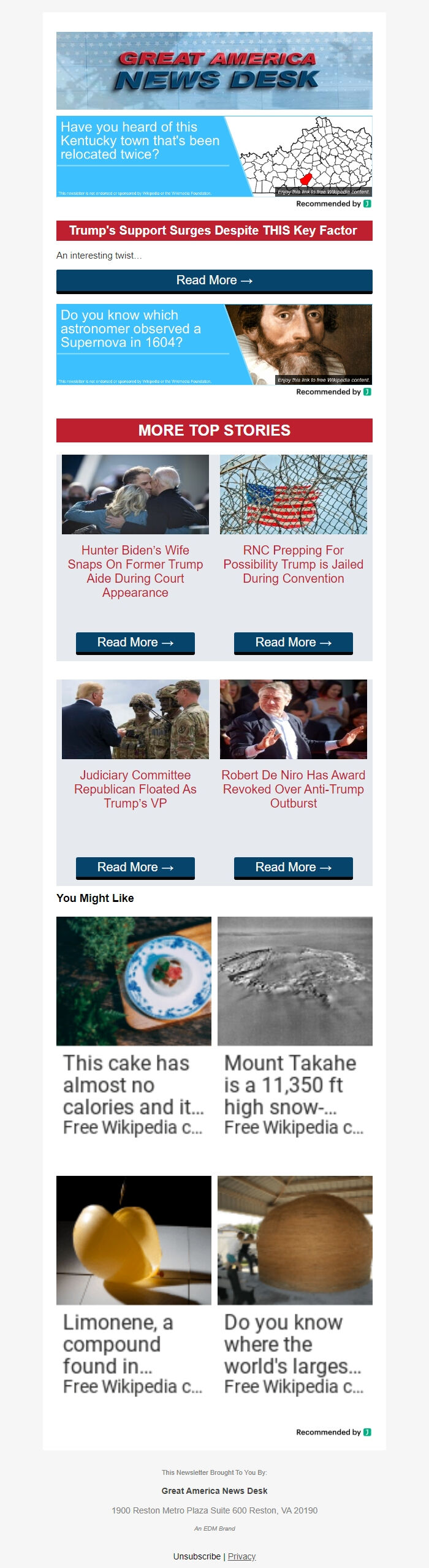Open Hunter Biden's Wife Snaps headline

pyautogui.click(x=135, y=571)
